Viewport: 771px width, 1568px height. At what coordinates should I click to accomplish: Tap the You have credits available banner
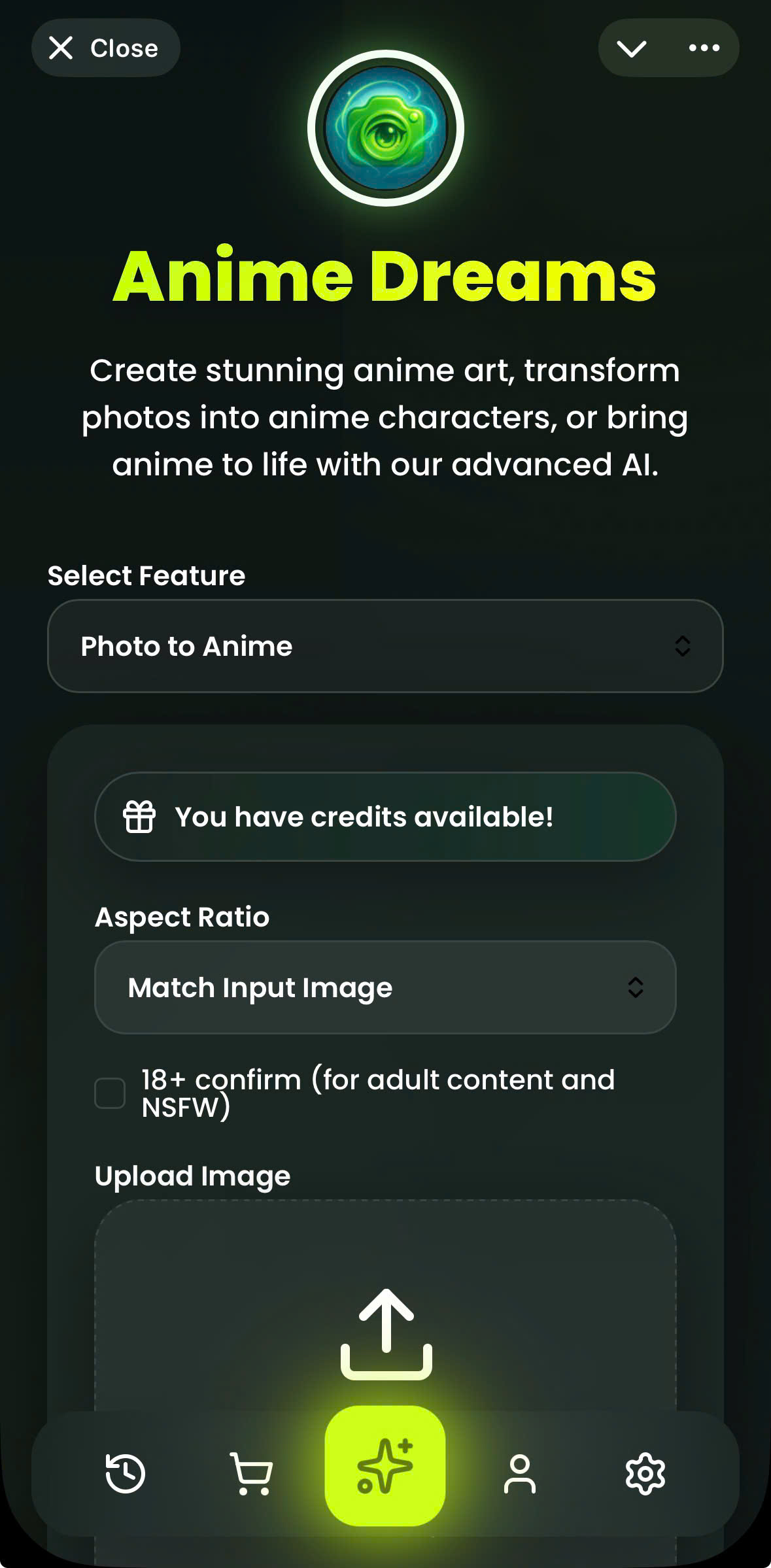point(386,817)
